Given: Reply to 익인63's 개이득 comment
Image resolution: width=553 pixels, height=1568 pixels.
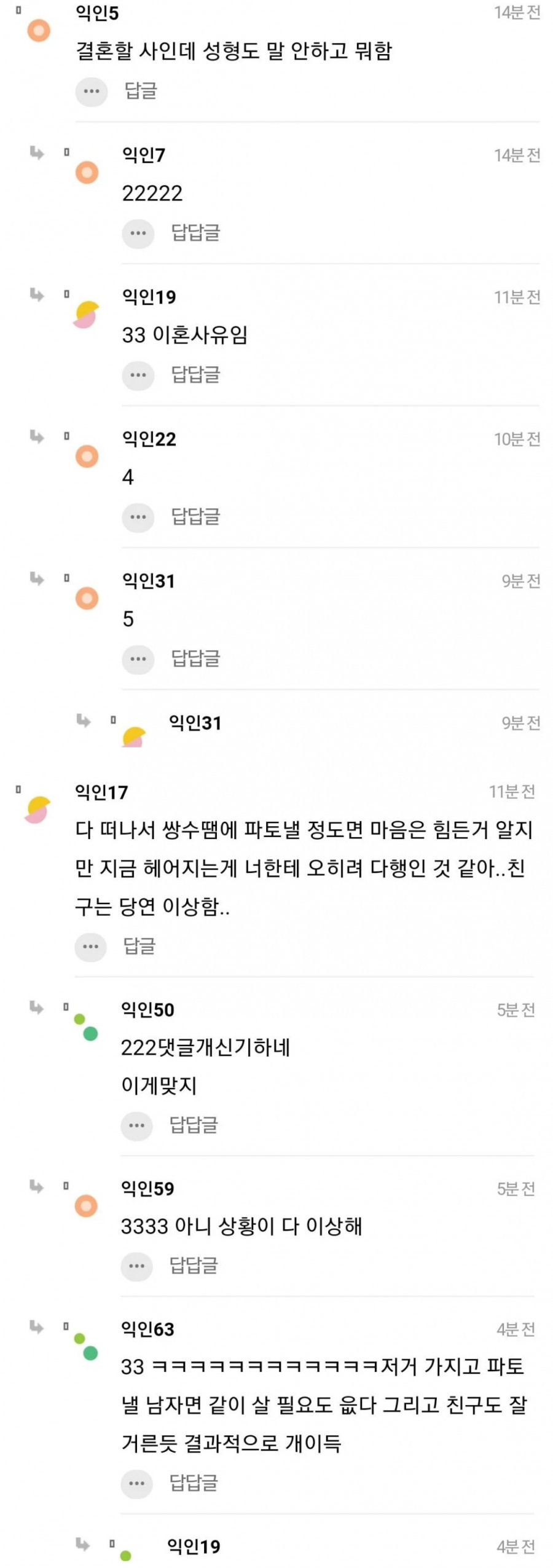Looking at the screenshot, I should 194,1483.
